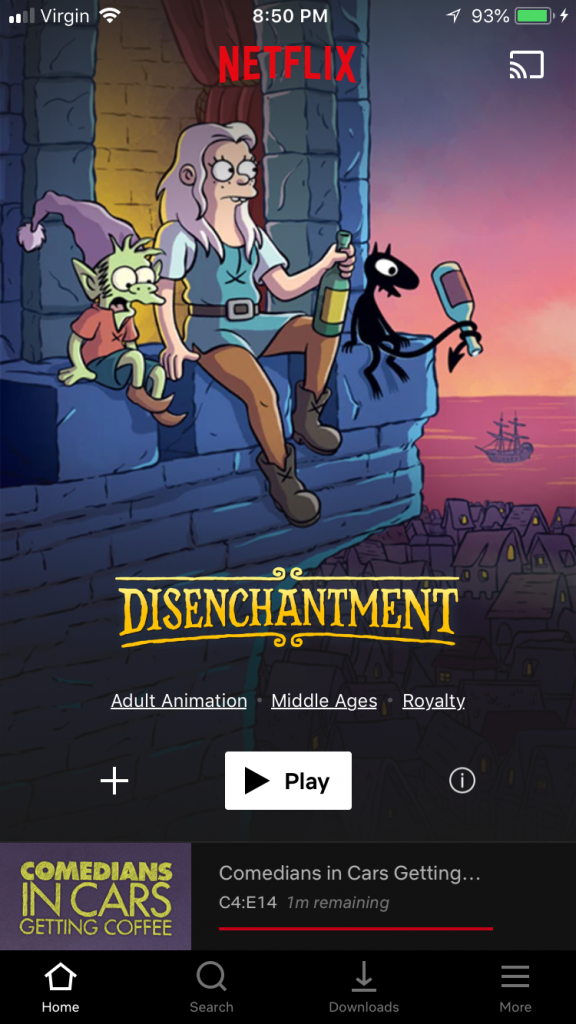576x1024 pixels.
Task: Open the More tab
Action: 515,988
